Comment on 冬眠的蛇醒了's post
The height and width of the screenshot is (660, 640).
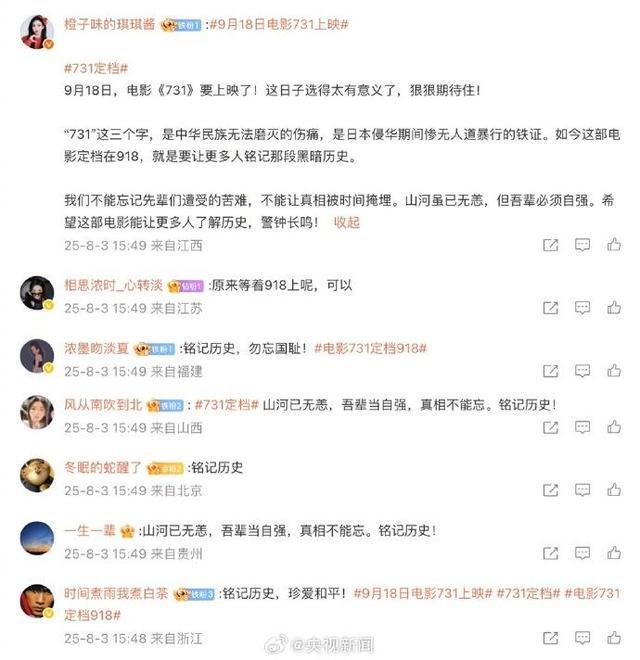coord(584,491)
